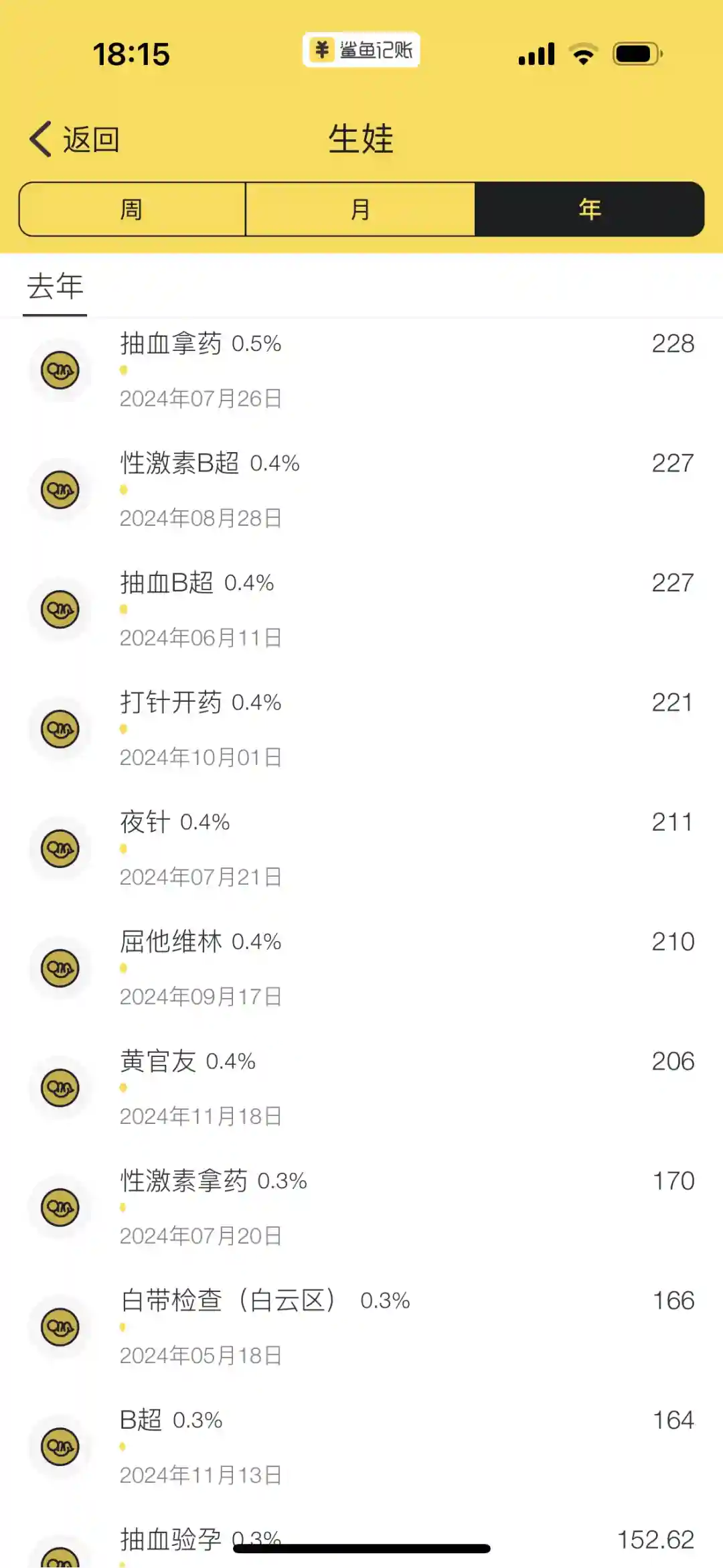Go back using the 返回 button

click(x=75, y=139)
